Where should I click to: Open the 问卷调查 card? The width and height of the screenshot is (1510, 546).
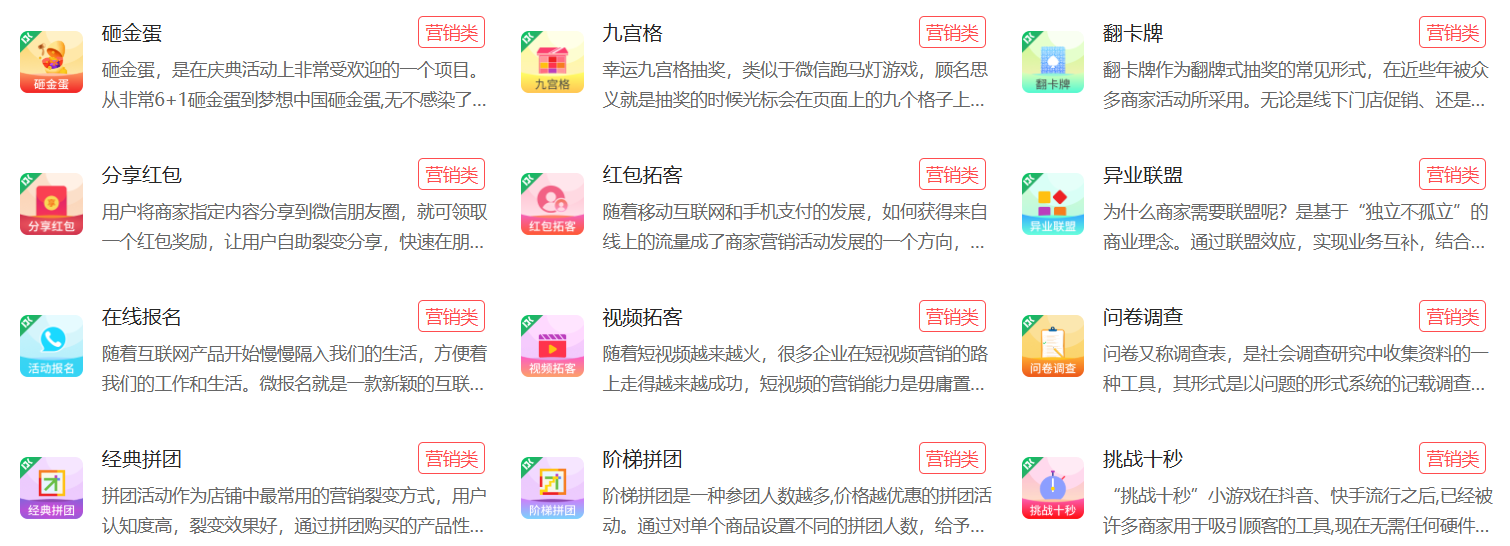(x=1143, y=317)
